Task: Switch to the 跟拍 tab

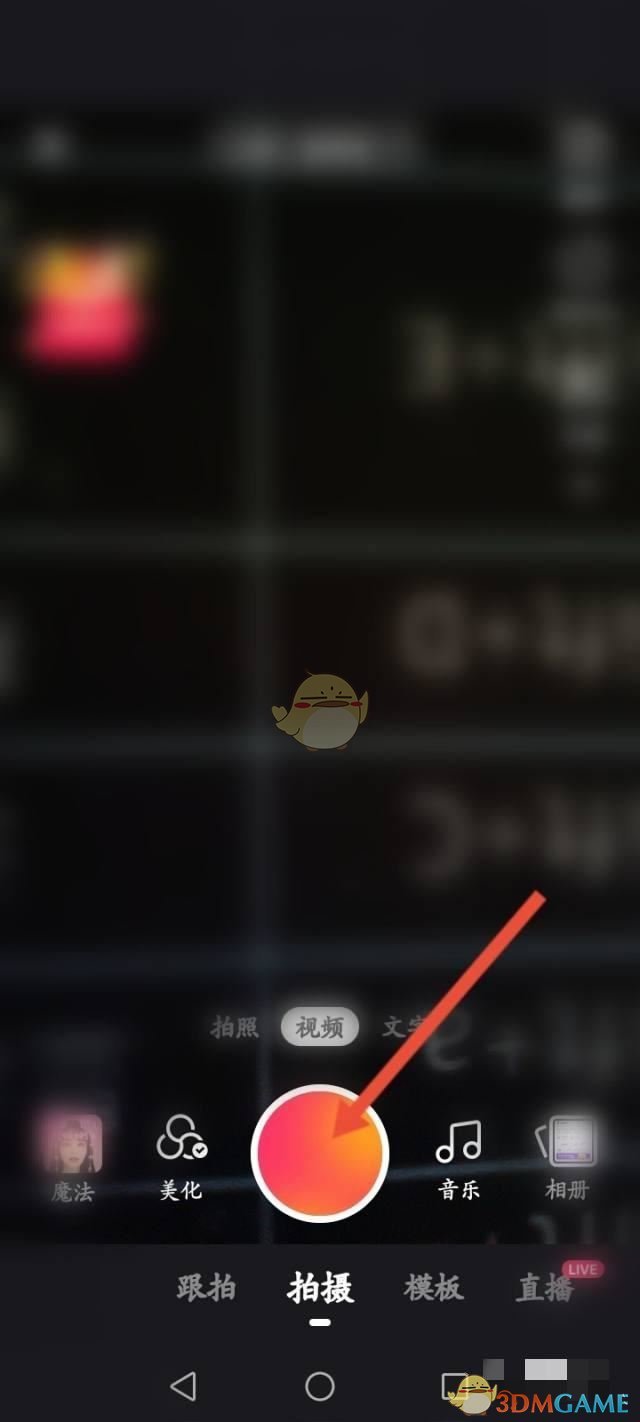Action: coord(206,1287)
